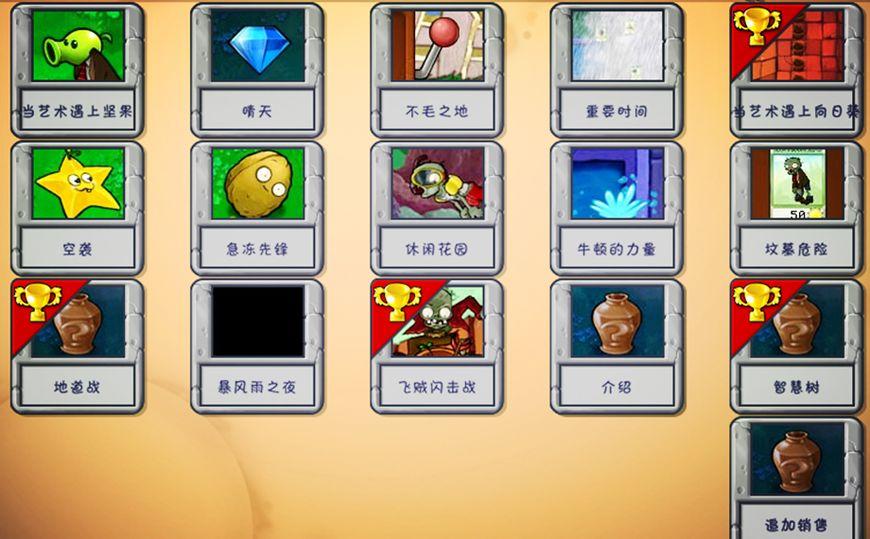Open the 不毛之地 level
870x539 pixels.
click(437, 70)
